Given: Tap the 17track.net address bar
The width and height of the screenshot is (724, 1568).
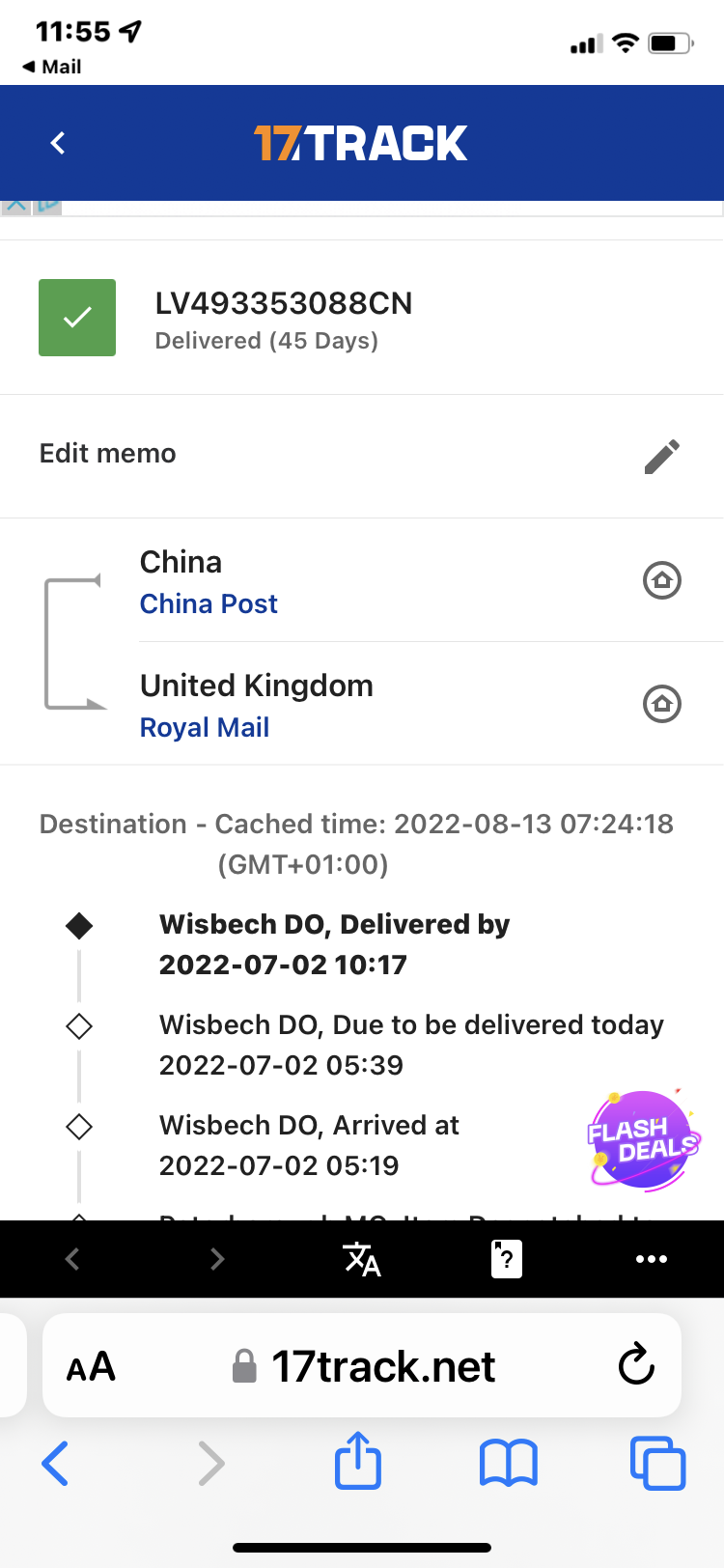Looking at the screenshot, I should [x=362, y=1365].
